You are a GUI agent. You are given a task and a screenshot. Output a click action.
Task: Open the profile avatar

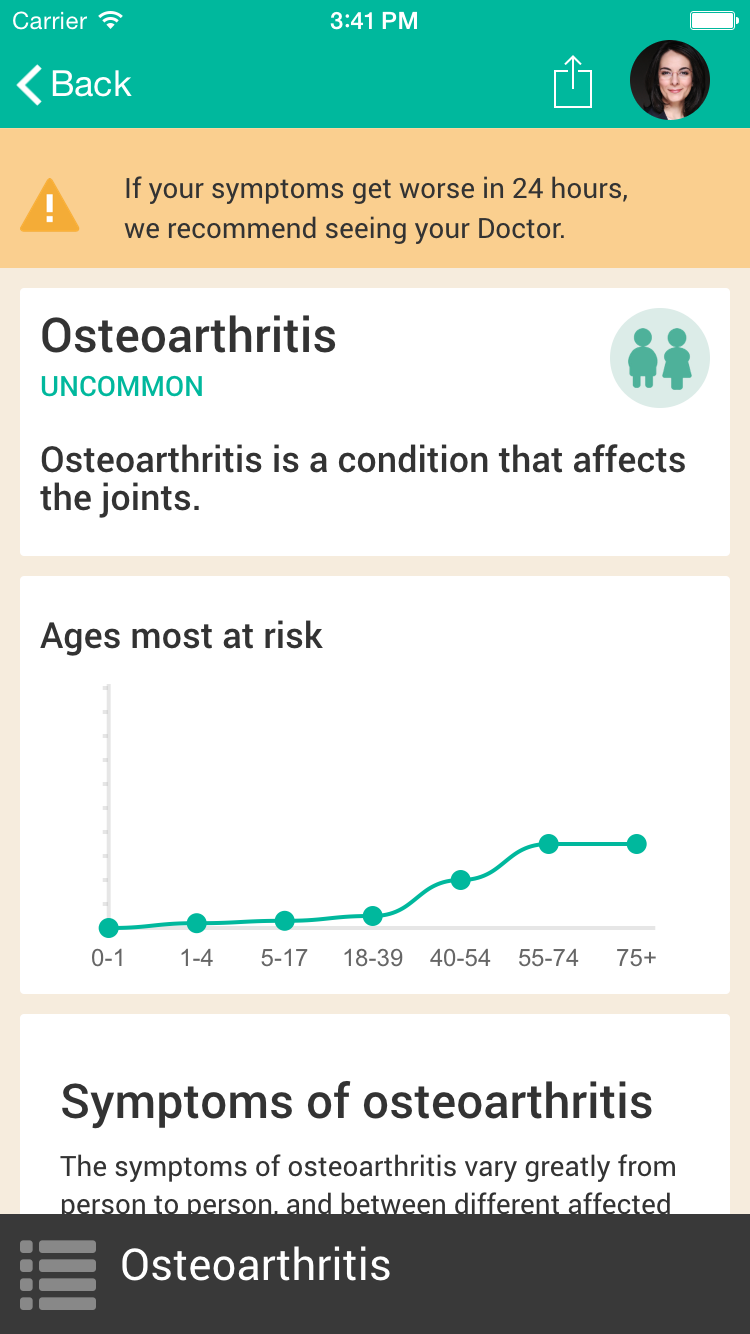[x=670, y=80]
